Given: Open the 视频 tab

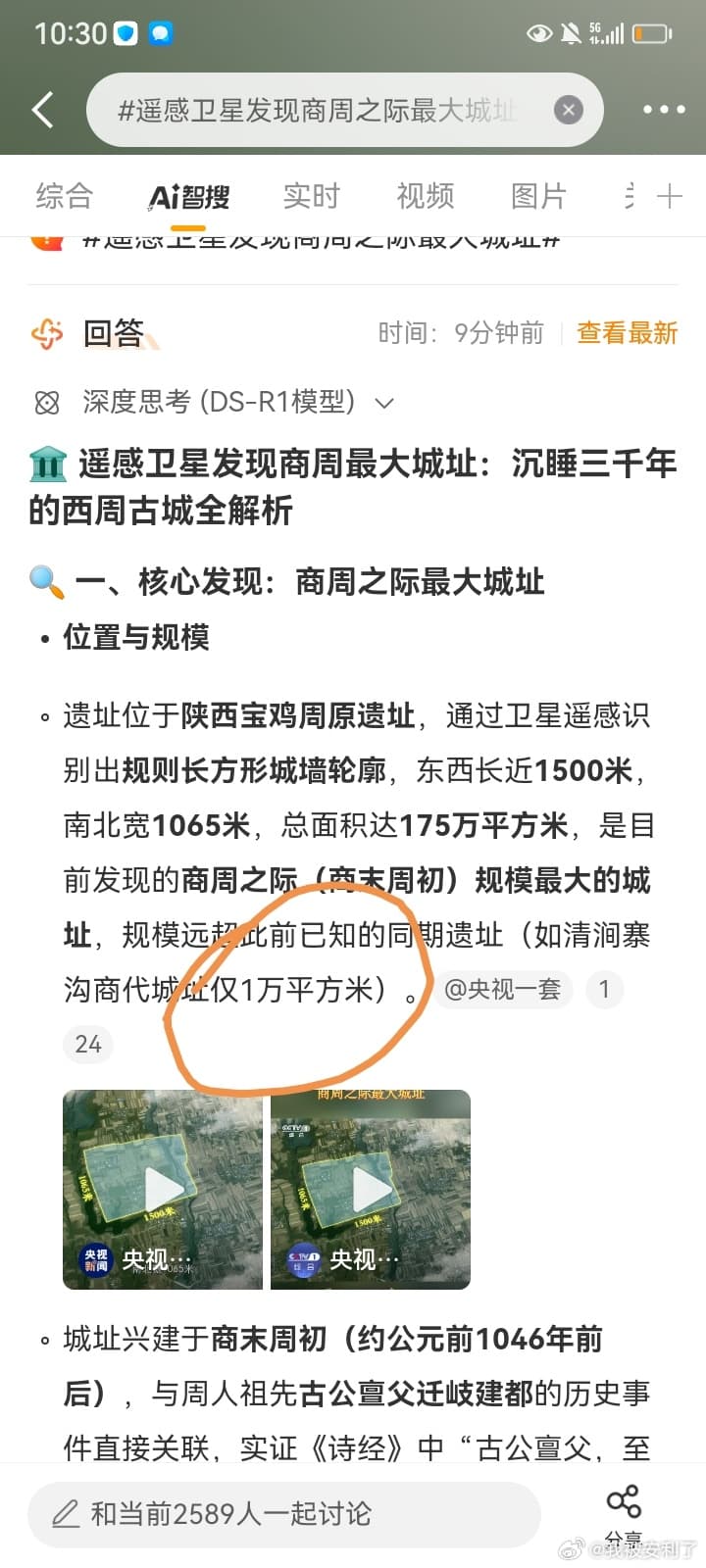Looking at the screenshot, I should (425, 196).
